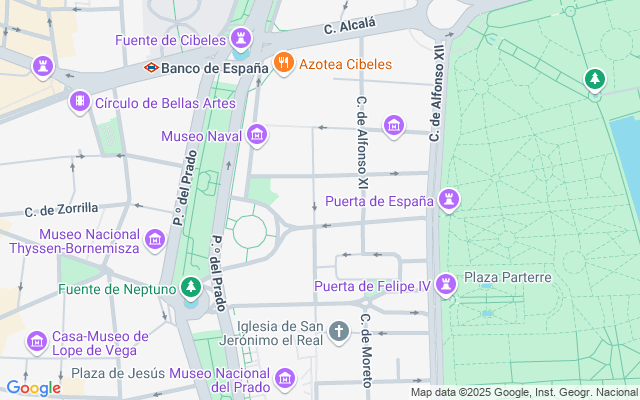Open Iglesia de San Jerónimo el Real marker
The width and height of the screenshot is (640, 400).
coord(340,331)
